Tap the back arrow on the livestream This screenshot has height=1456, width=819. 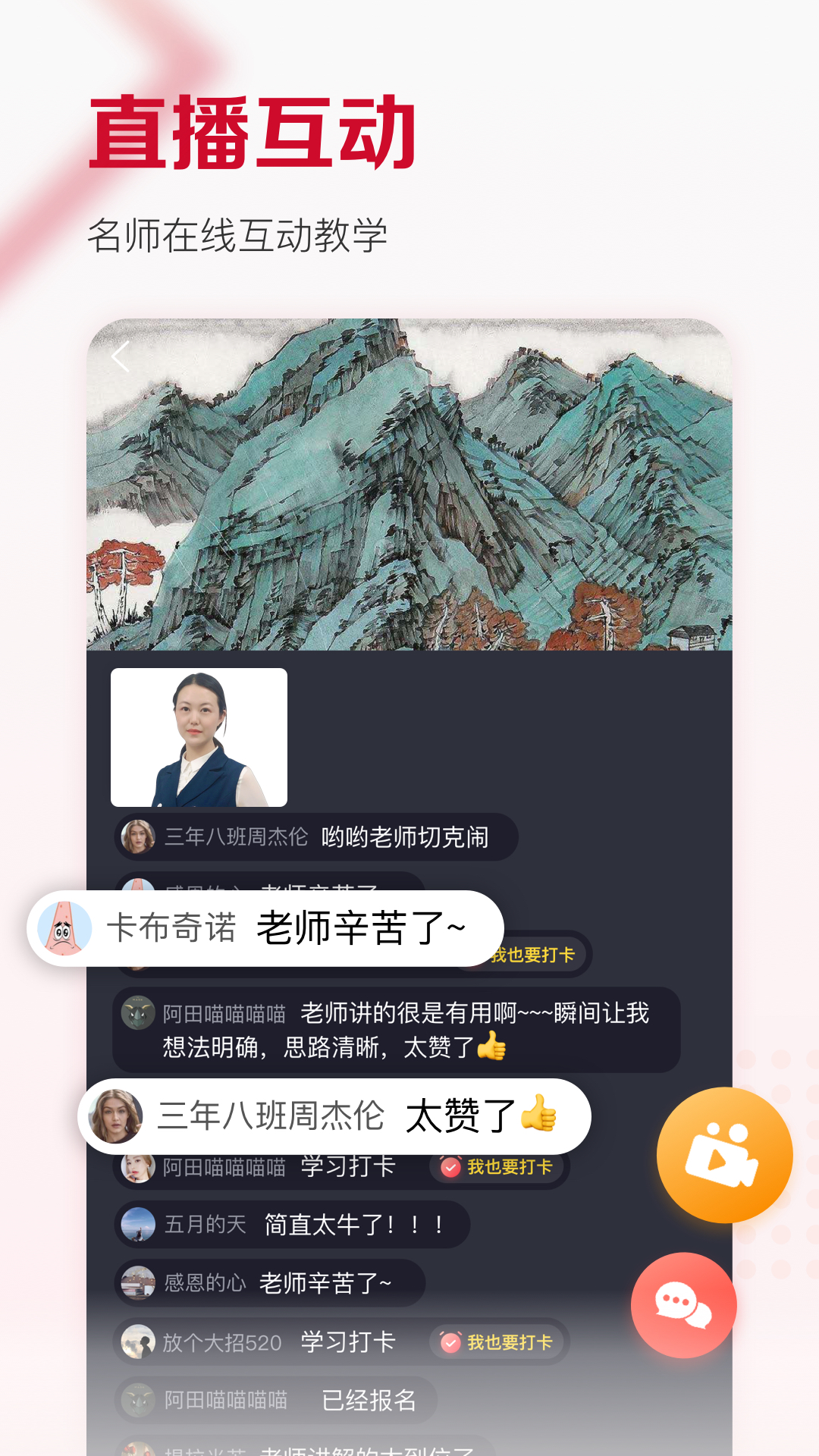click(121, 356)
